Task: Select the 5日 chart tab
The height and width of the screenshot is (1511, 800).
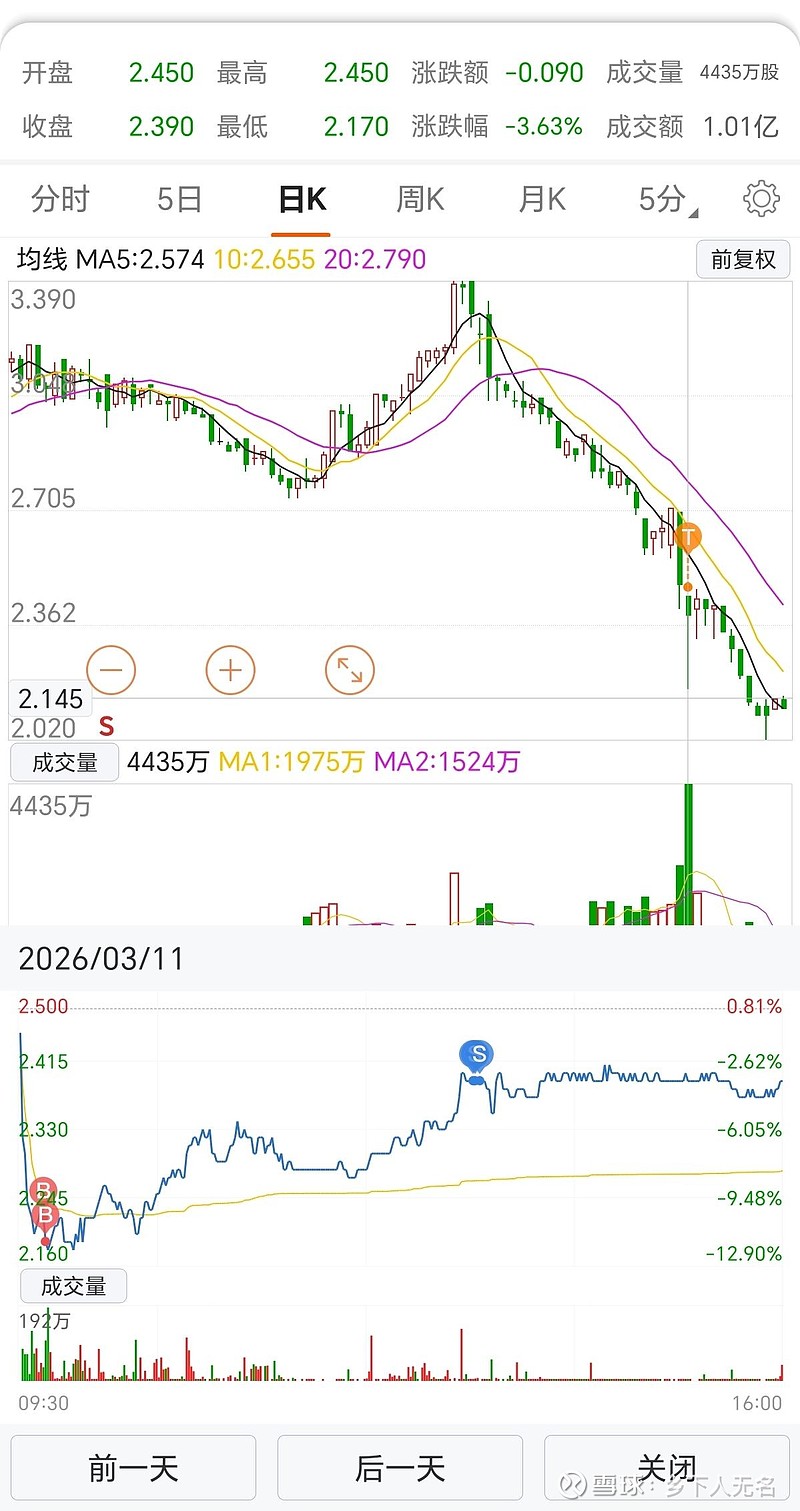Action: 180,200
